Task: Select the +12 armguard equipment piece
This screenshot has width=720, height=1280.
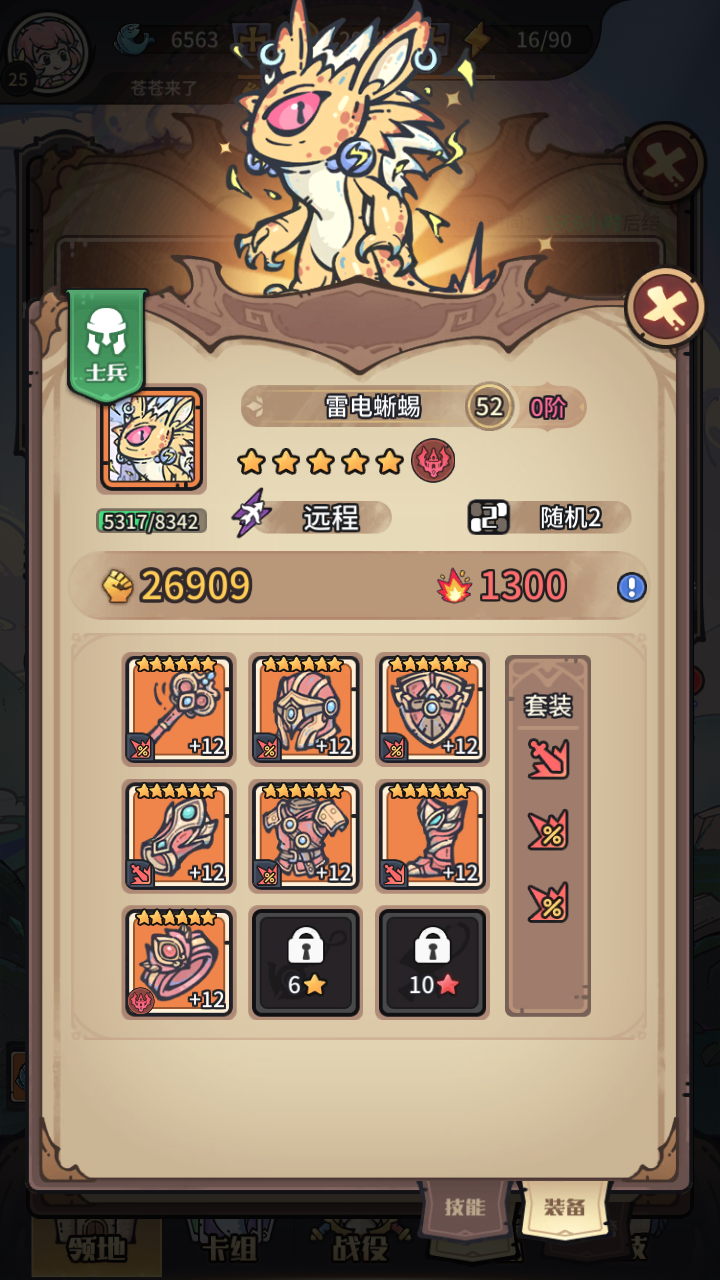Action: click(x=178, y=836)
